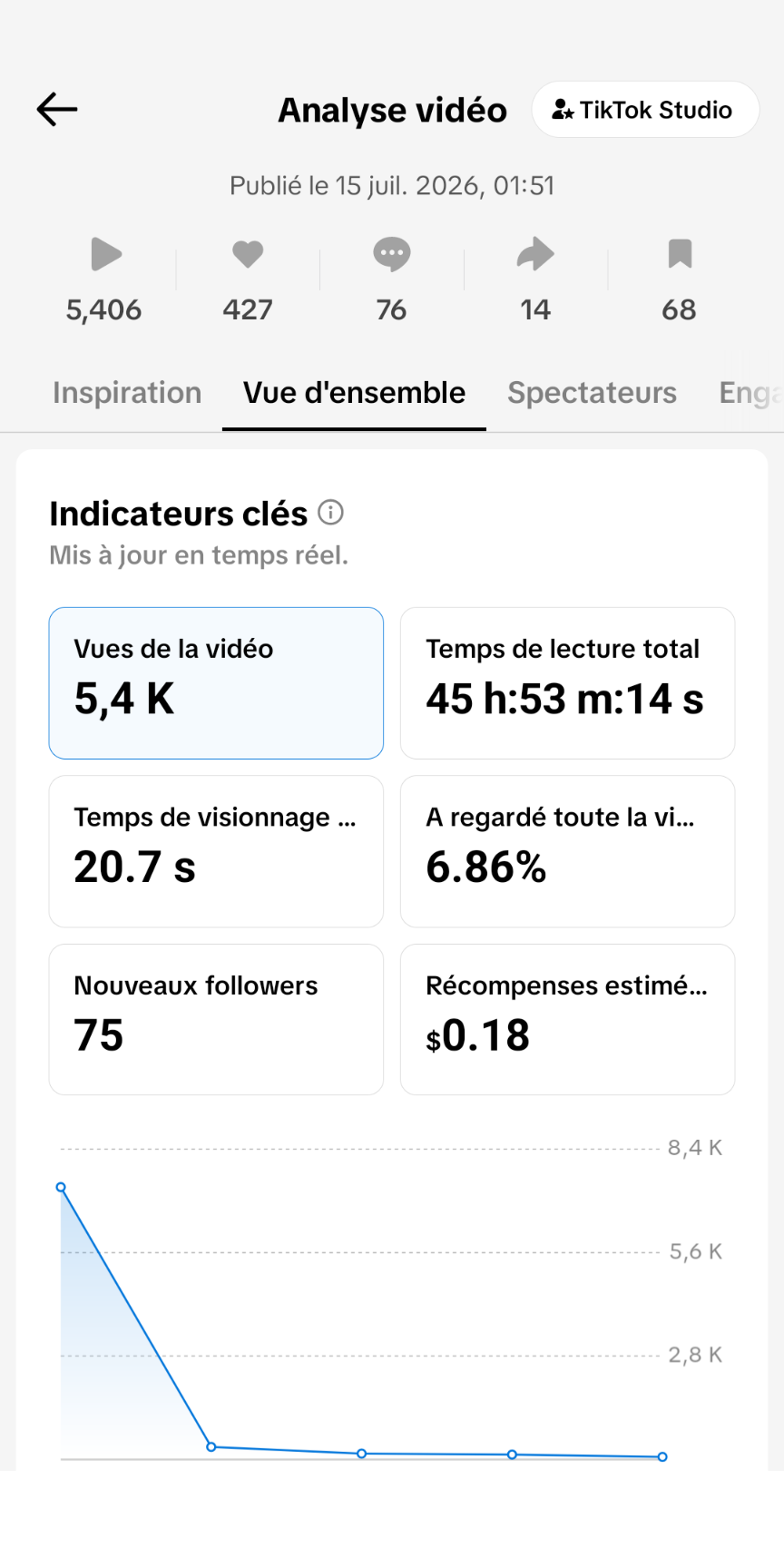This screenshot has width=784, height=1568.
Task: Switch to the partially visible Engagement tab
Action: 750,393
